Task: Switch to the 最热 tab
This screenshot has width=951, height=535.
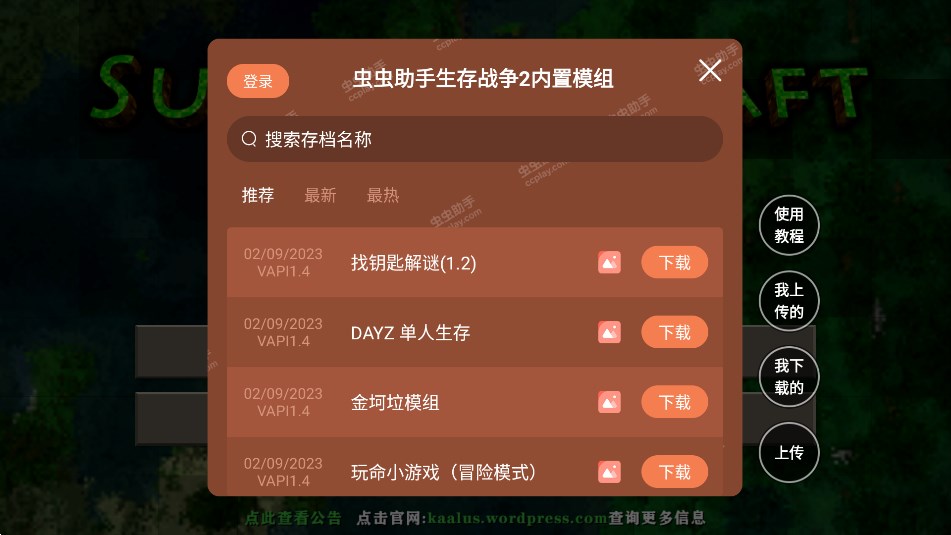Action: tap(383, 195)
